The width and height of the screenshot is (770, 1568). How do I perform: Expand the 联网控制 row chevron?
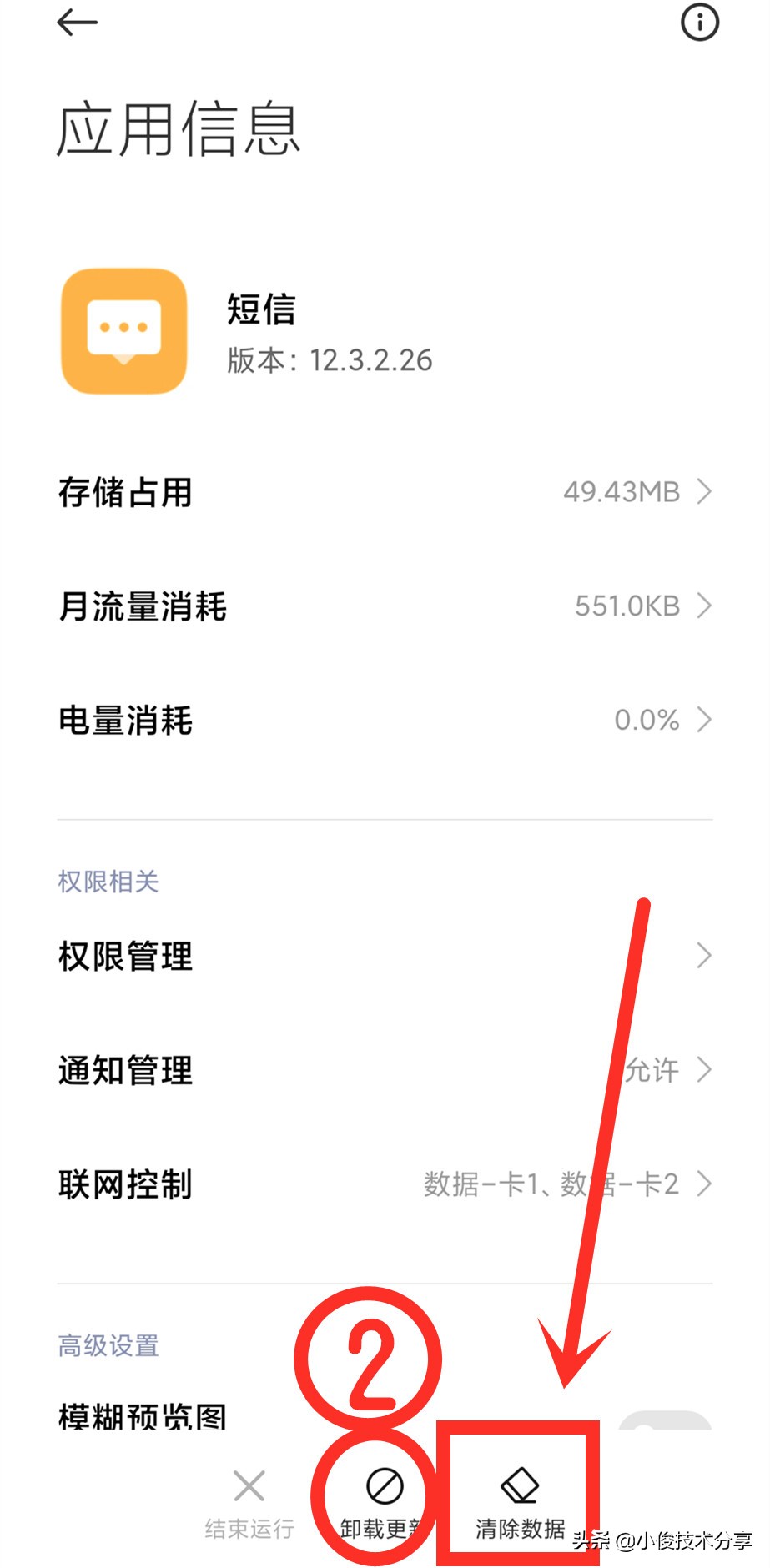[x=703, y=1184]
